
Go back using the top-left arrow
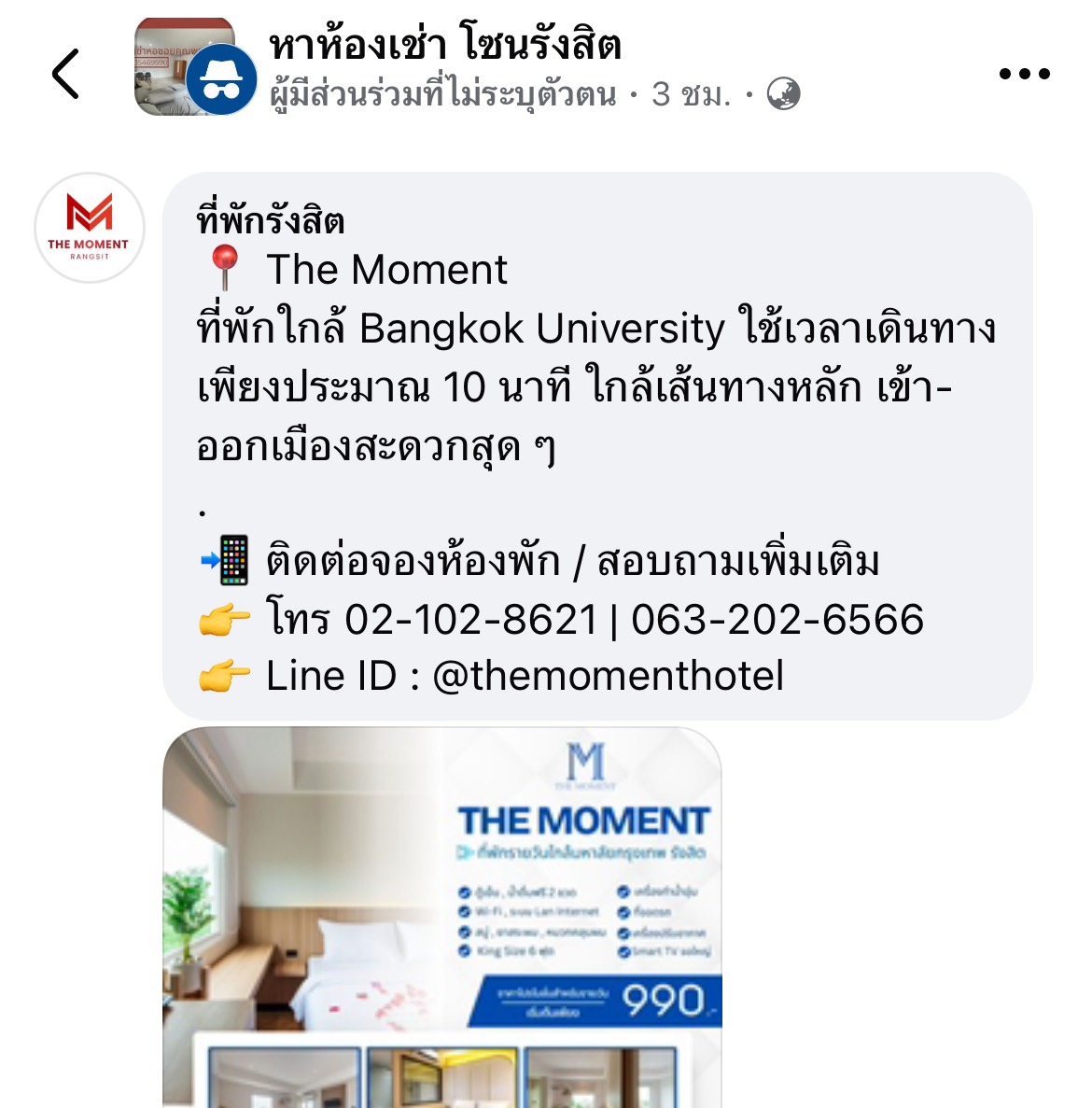pos(65,74)
